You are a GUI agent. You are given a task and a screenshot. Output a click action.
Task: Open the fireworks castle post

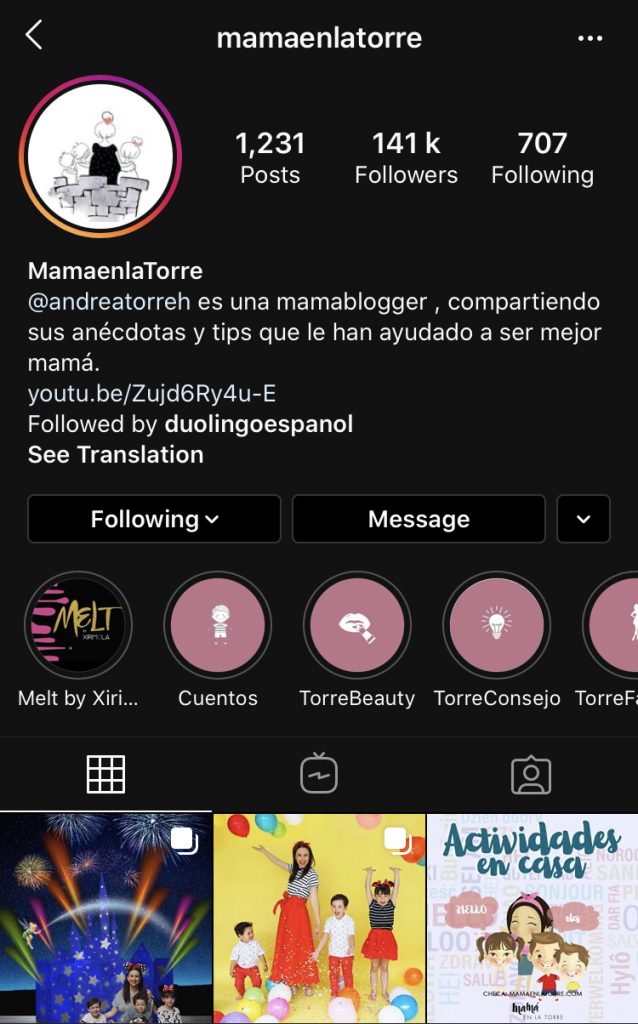(106, 918)
